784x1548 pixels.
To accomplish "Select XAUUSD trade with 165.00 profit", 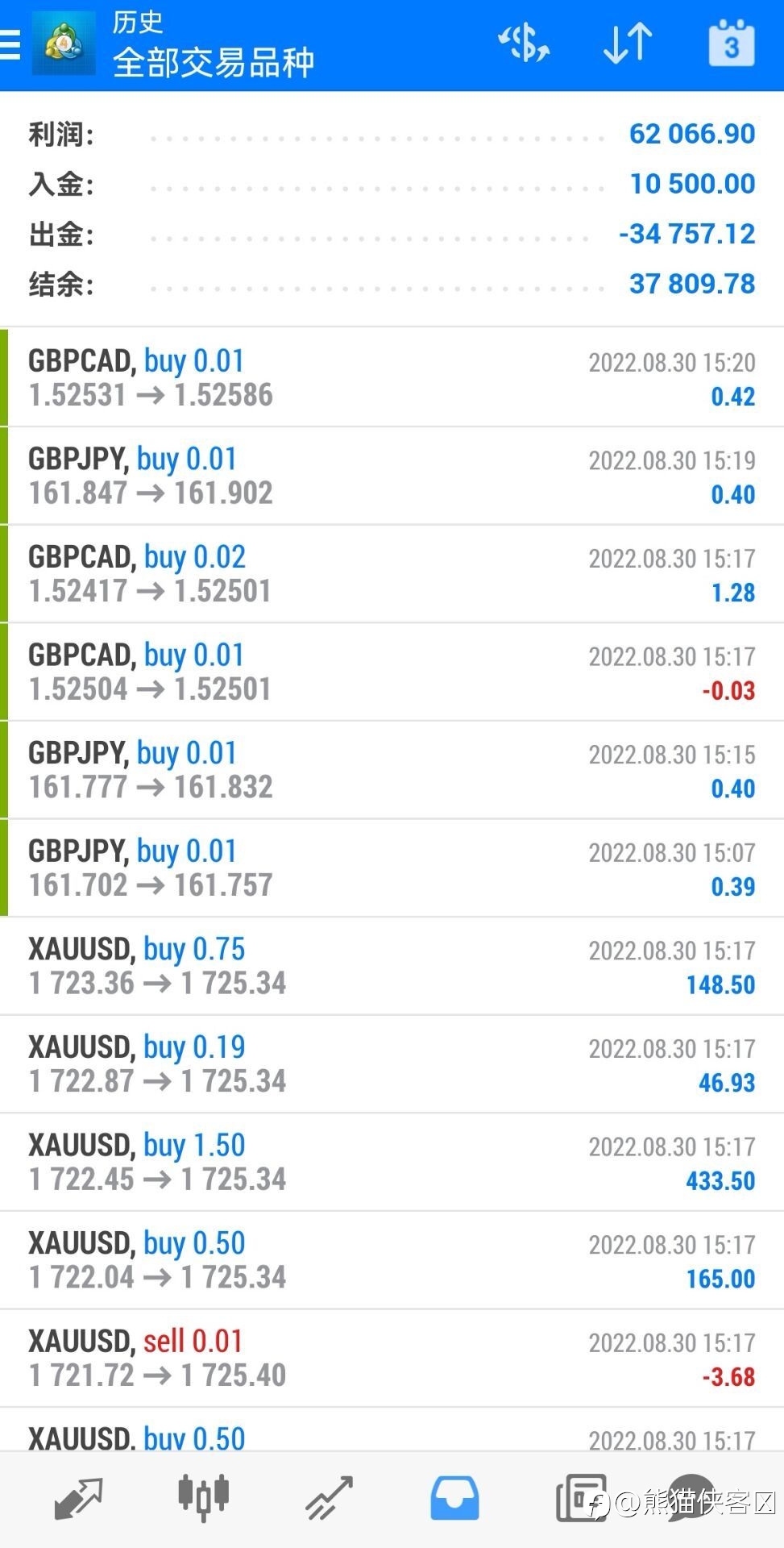I will [x=392, y=1260].
